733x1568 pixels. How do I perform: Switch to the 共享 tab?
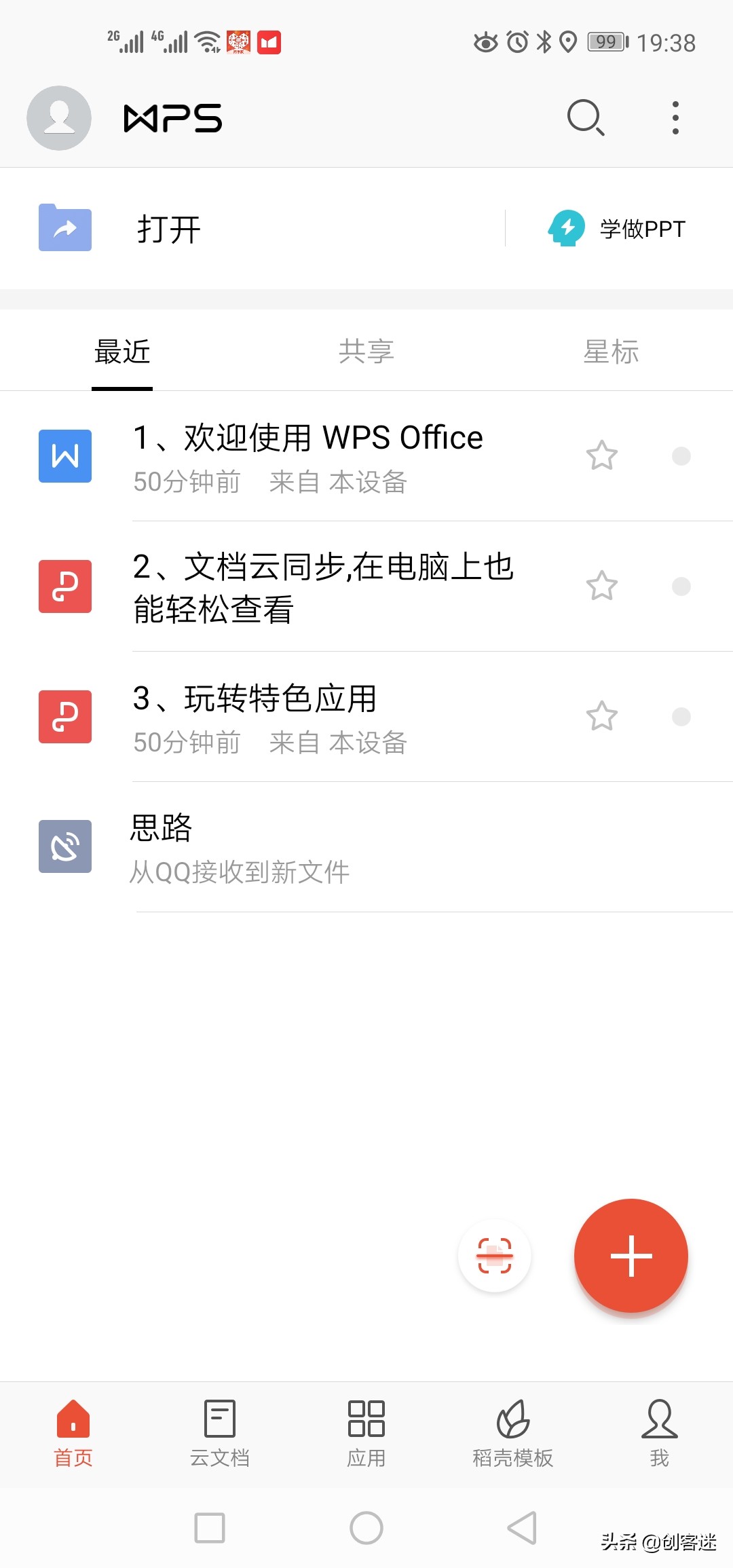tap(366, 352)
